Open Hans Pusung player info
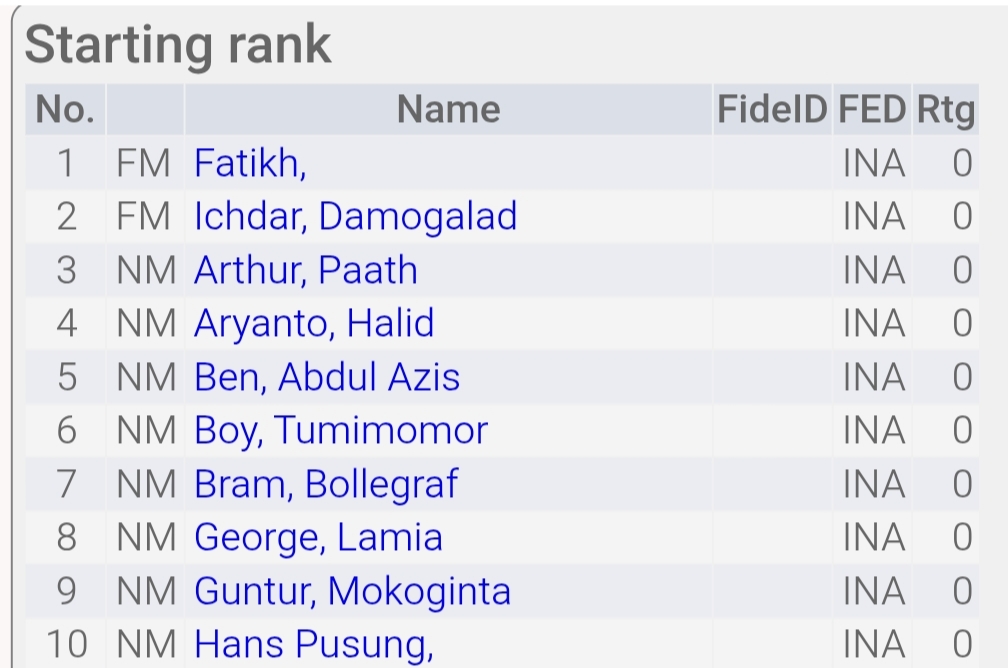 pos(313,643)
